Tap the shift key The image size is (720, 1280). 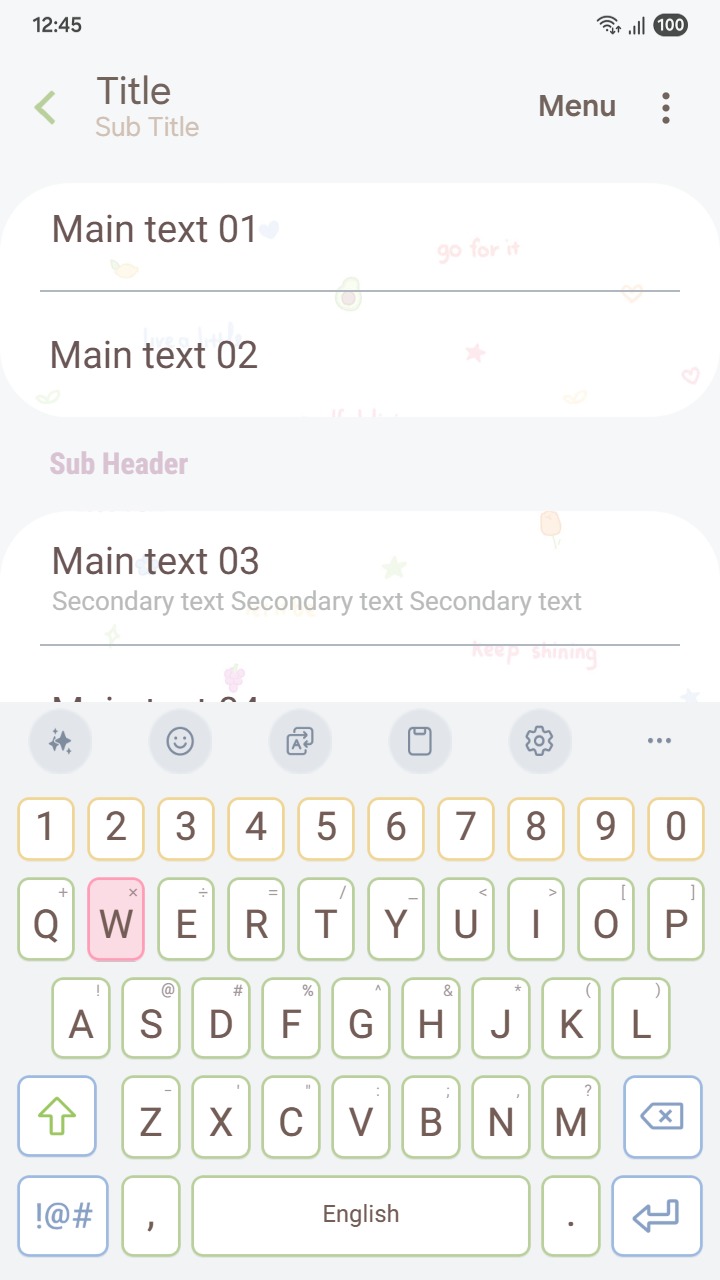pos(57,1116)
